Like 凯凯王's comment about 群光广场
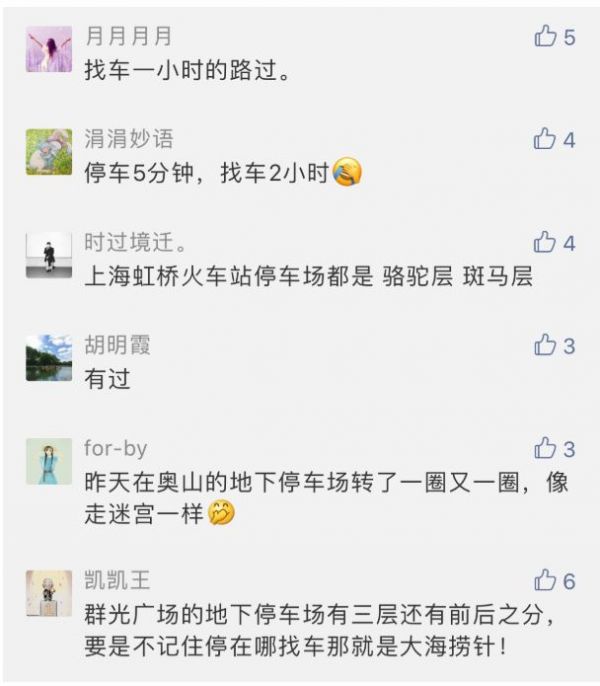The height and width of the screenshot is (686, 600). [545, 580]
